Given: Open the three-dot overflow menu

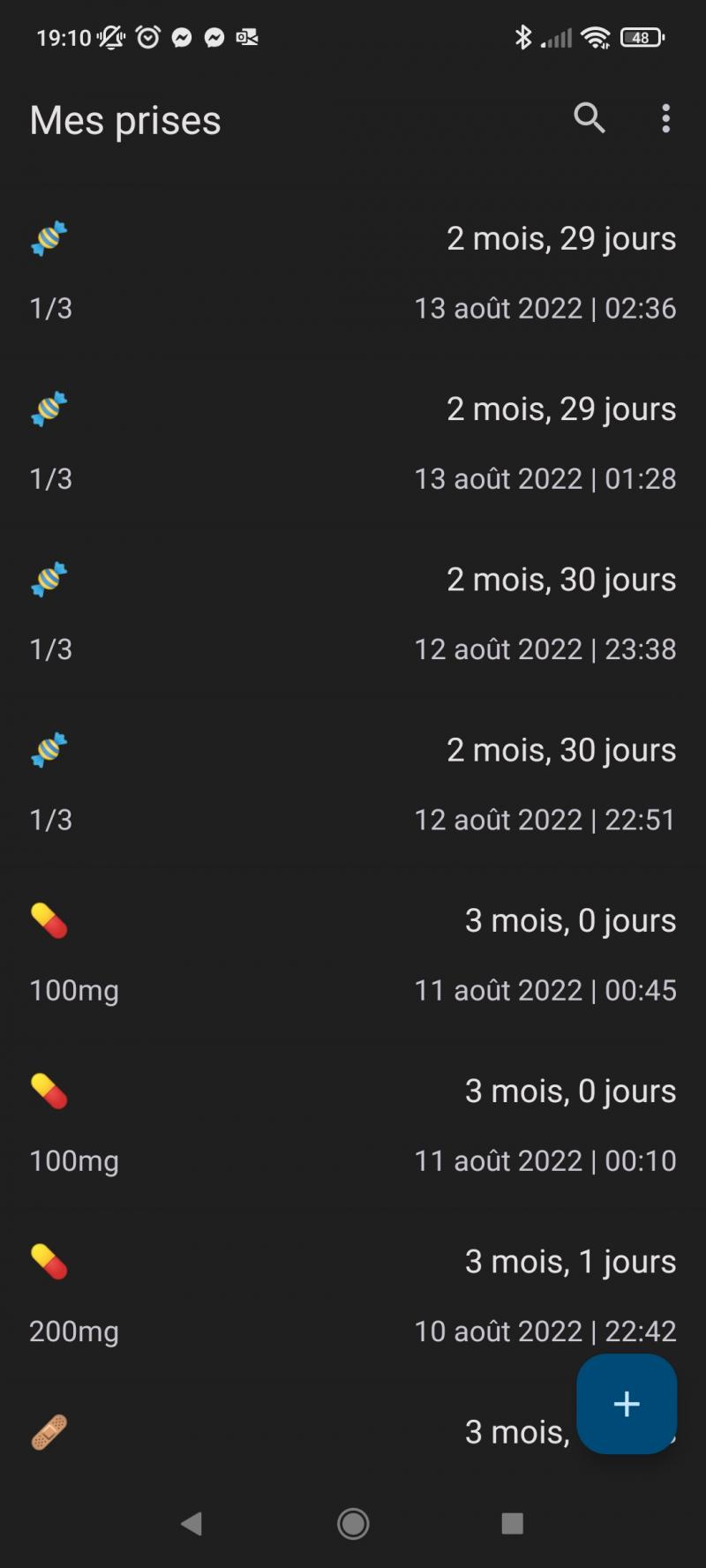Looking at the screenshot, I should tap(665, 119).
